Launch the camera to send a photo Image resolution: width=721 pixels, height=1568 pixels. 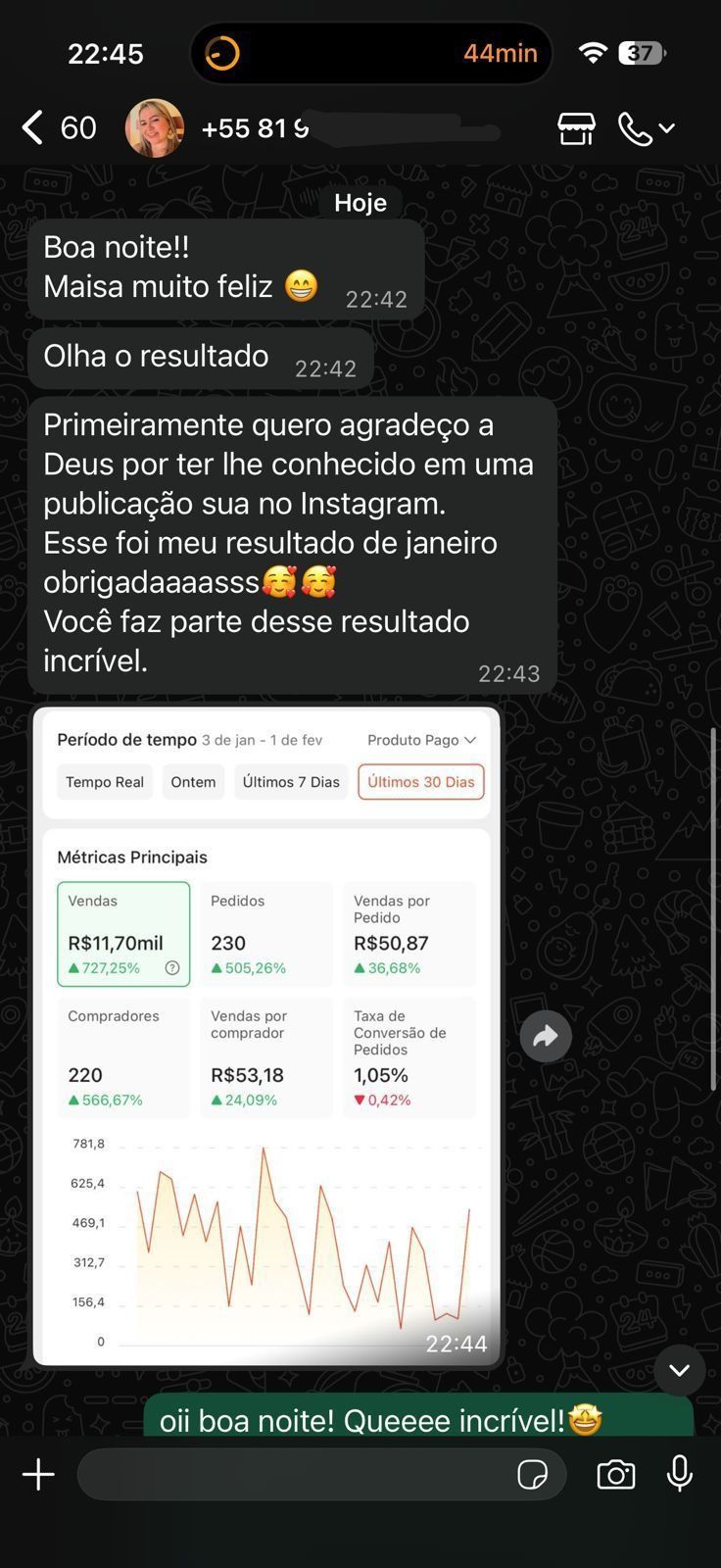pyautogui.click(x=615, y=1474)
